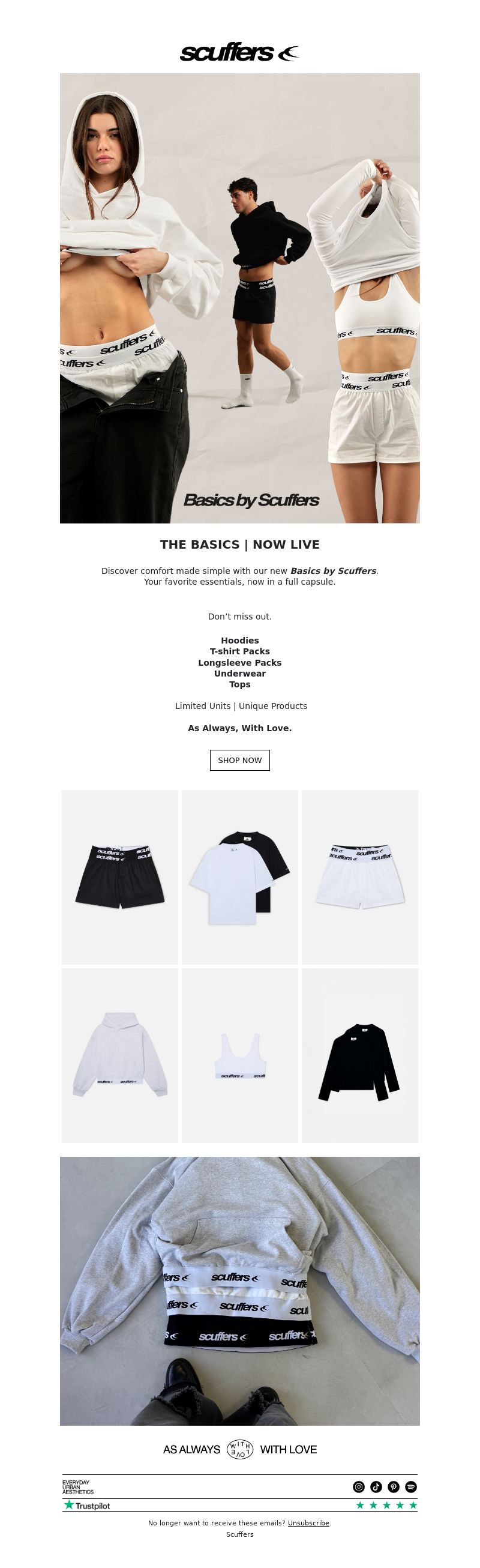Open the Basics by Scuffers hero banner
480x1568 pixels.
pyautogui.click(x=239, y=298)
